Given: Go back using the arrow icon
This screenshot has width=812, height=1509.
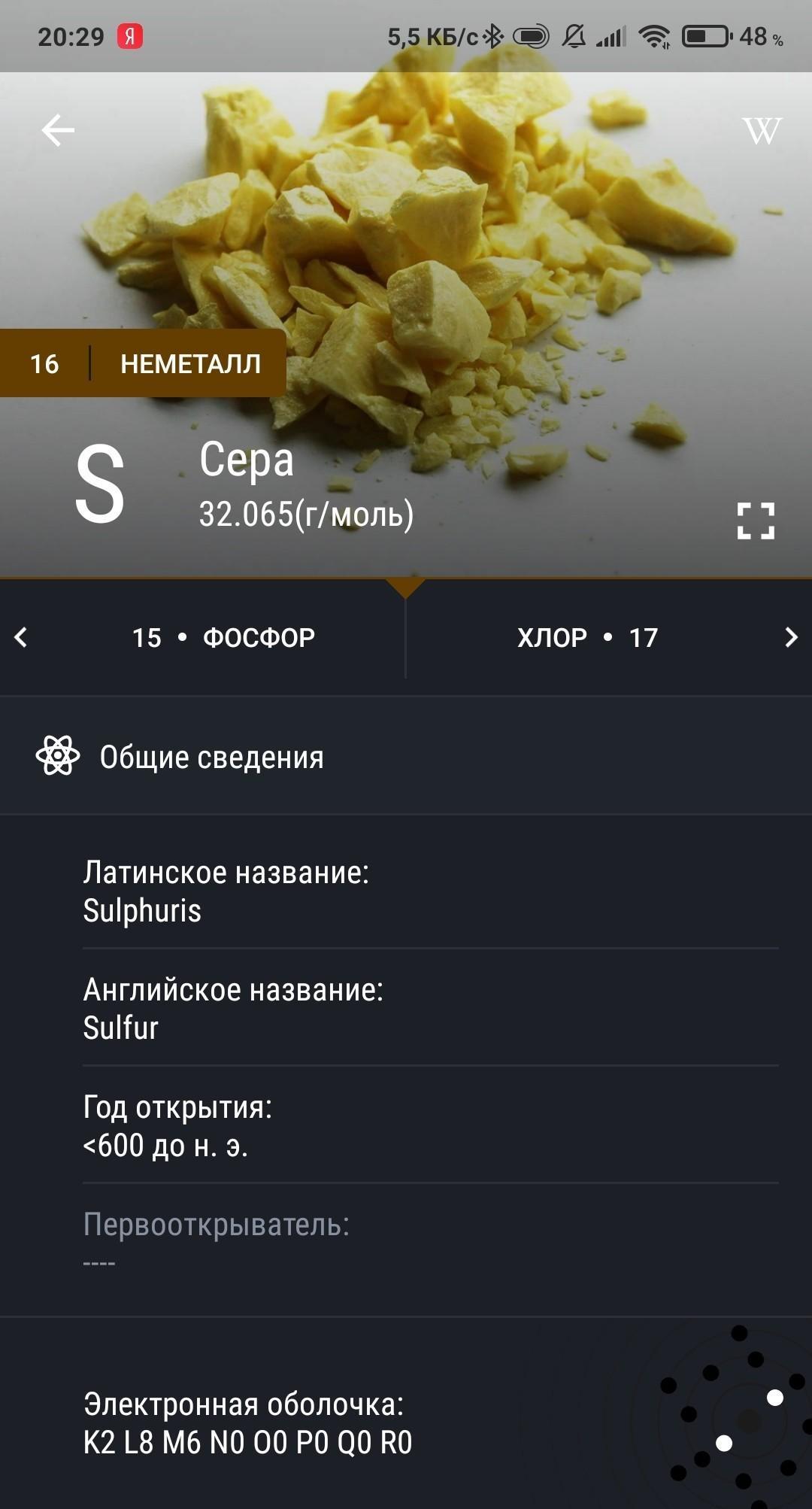Looking at the screenshot, I should coord(58,130).
